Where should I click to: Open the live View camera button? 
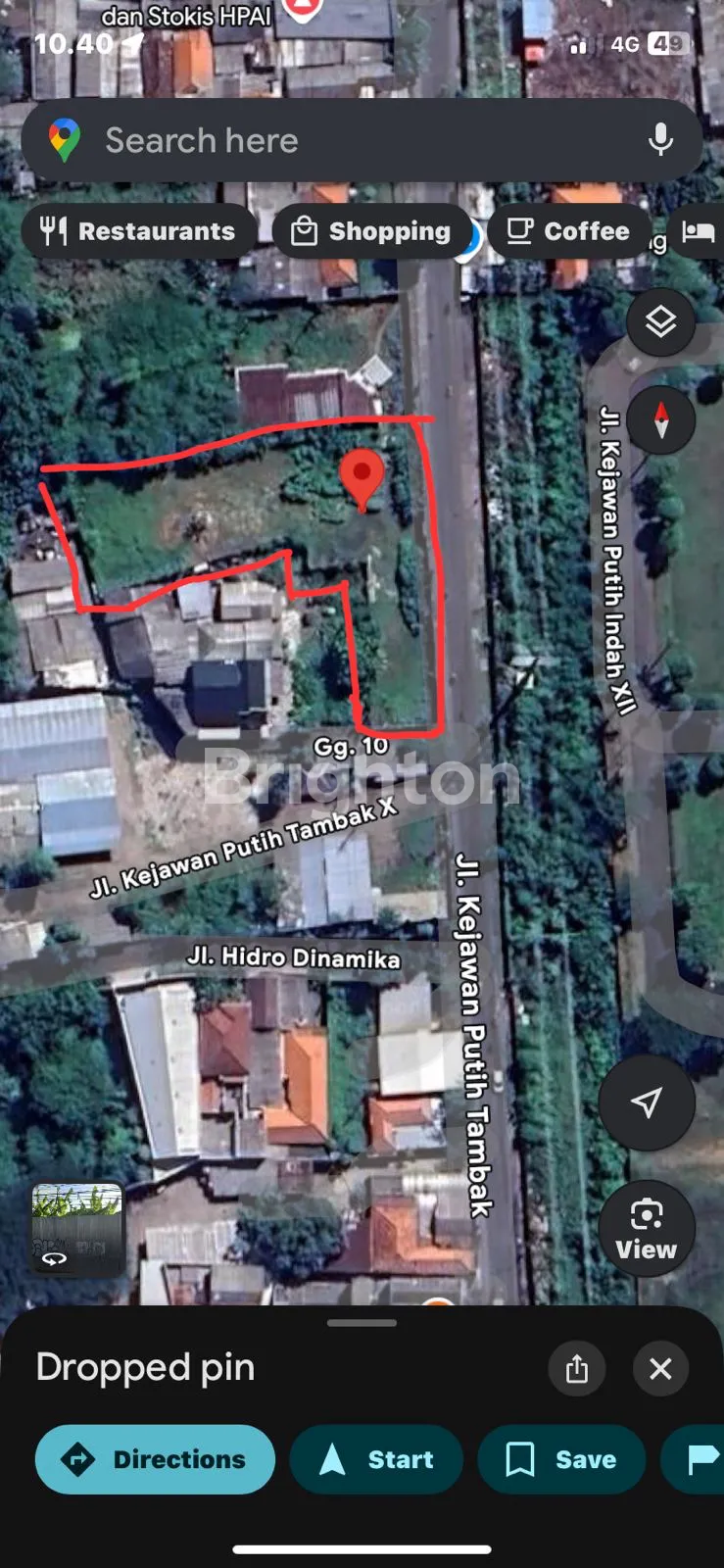click(647, 1228)
